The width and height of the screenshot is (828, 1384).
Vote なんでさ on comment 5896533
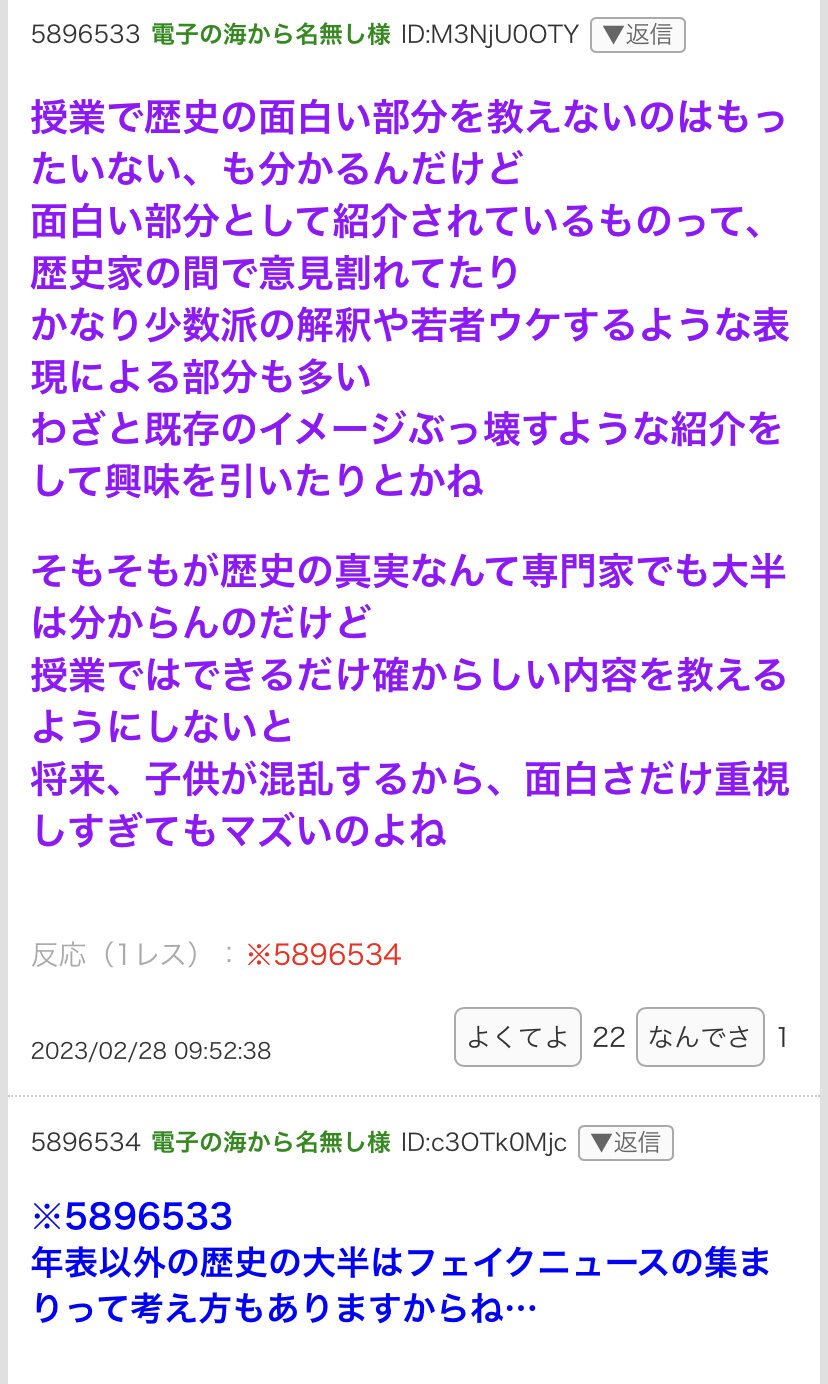tap(700, 1037)
